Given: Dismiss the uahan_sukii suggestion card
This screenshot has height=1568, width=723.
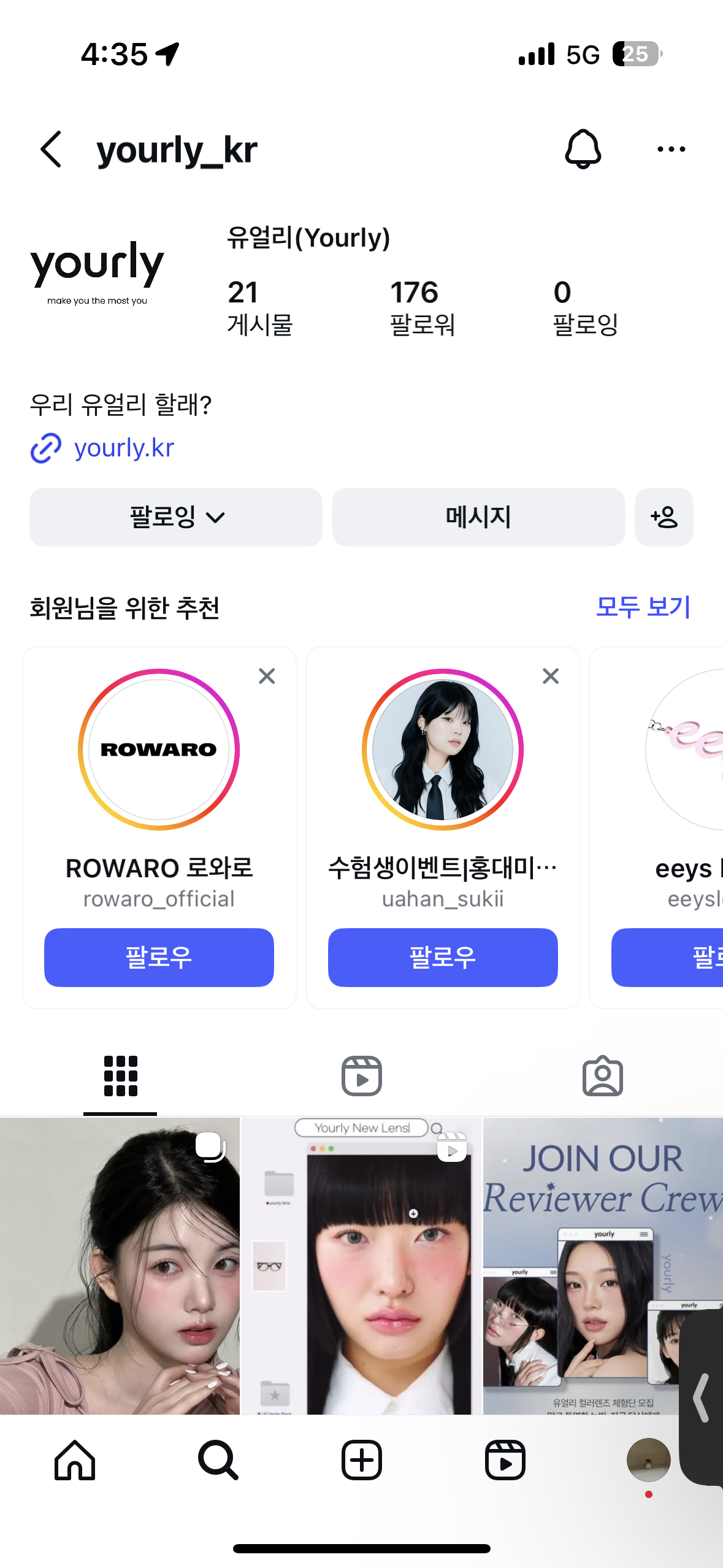Looking at the screenshot, I should pyautogui.click(x=551, y=676).
